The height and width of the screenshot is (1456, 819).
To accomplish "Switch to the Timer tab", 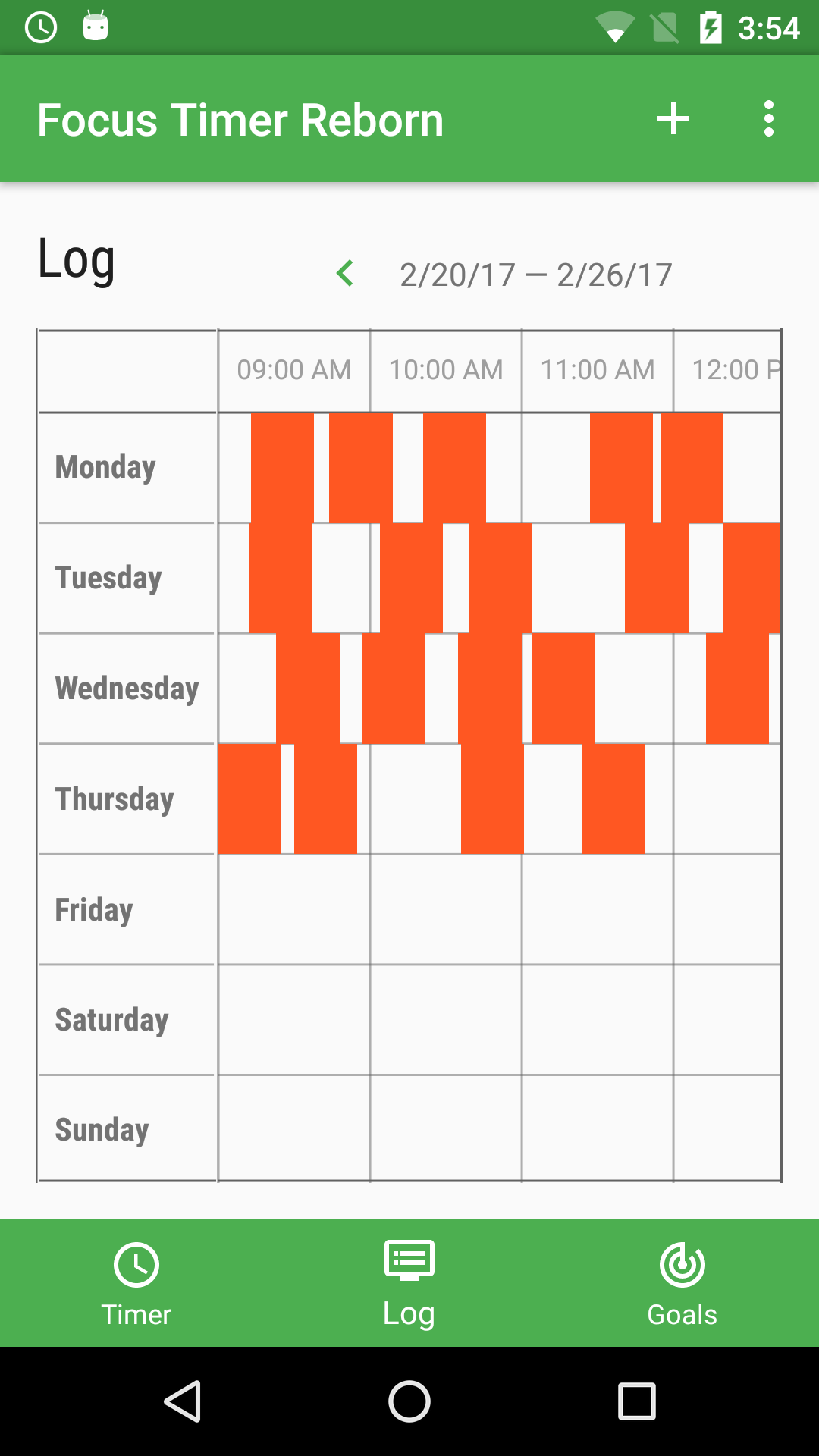I will [x=136, y=1283].
